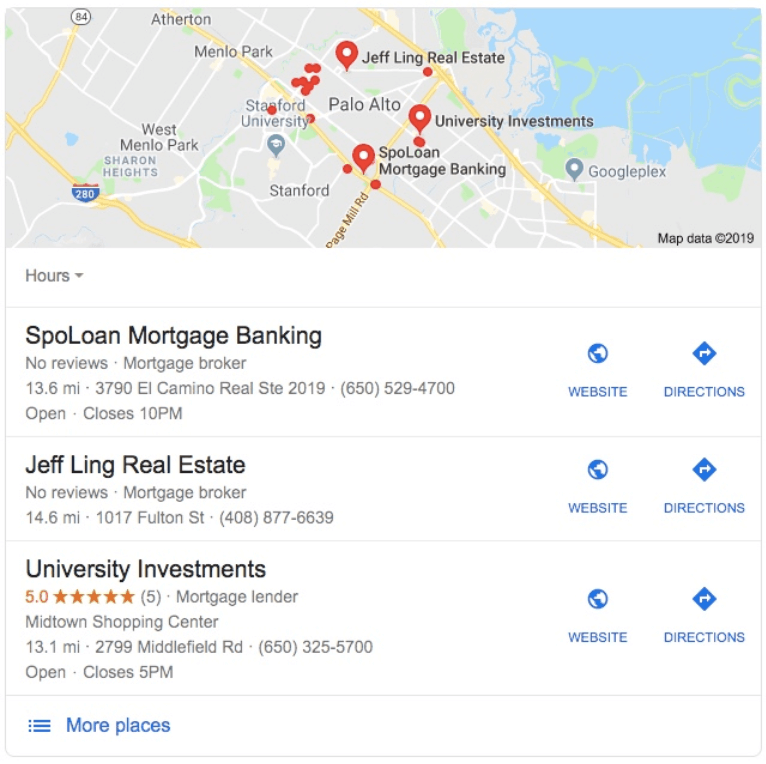766x764 pixels.
Task: Open the Jeff Ling Real Estate listing
Action: click(135, 465)
